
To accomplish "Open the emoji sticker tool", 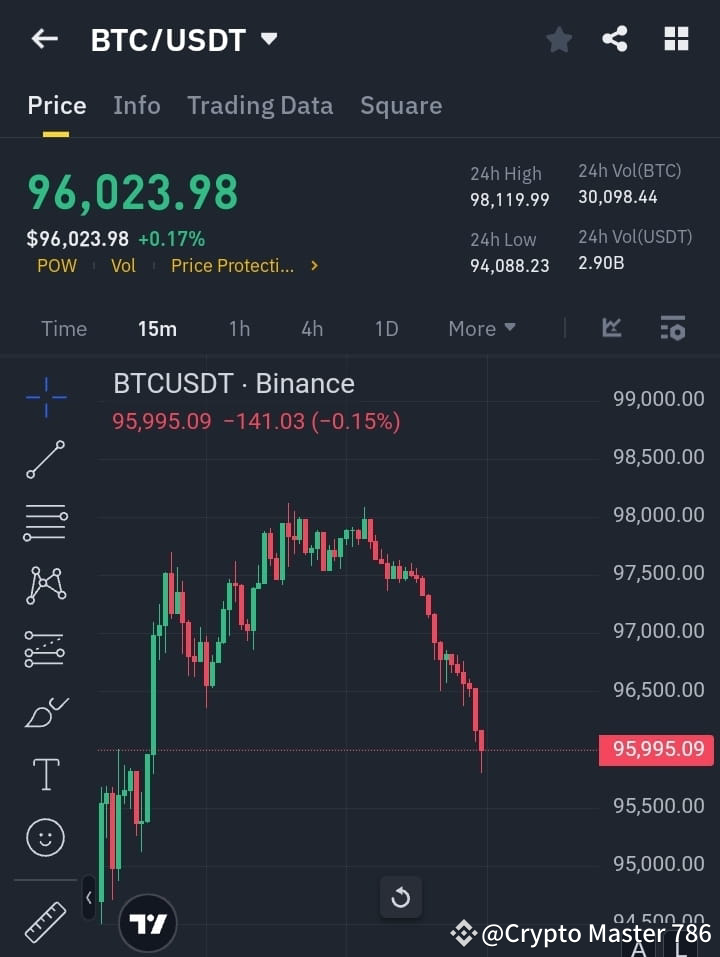I will pos(45,837).
